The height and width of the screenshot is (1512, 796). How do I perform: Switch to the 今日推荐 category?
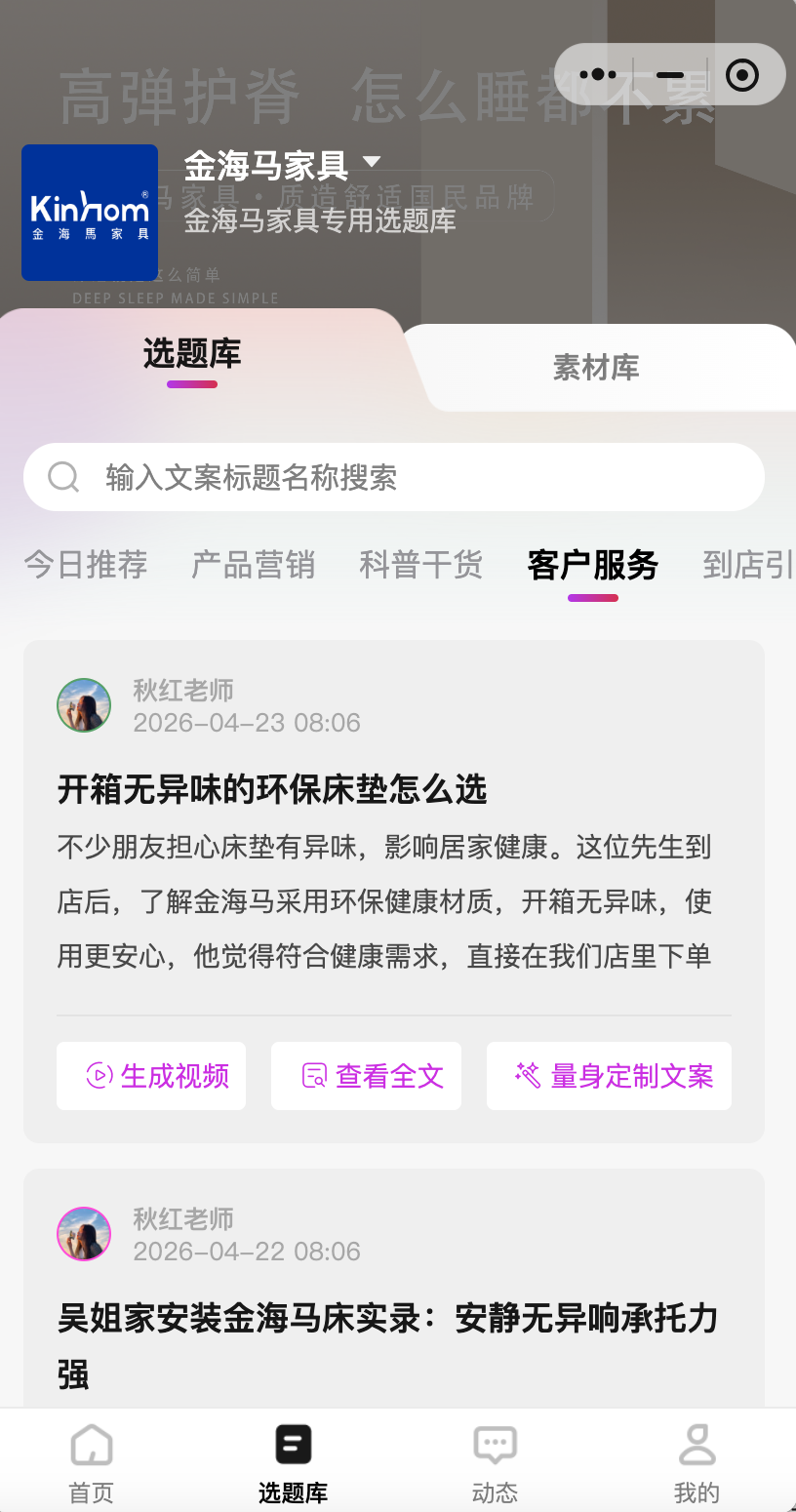86,565
